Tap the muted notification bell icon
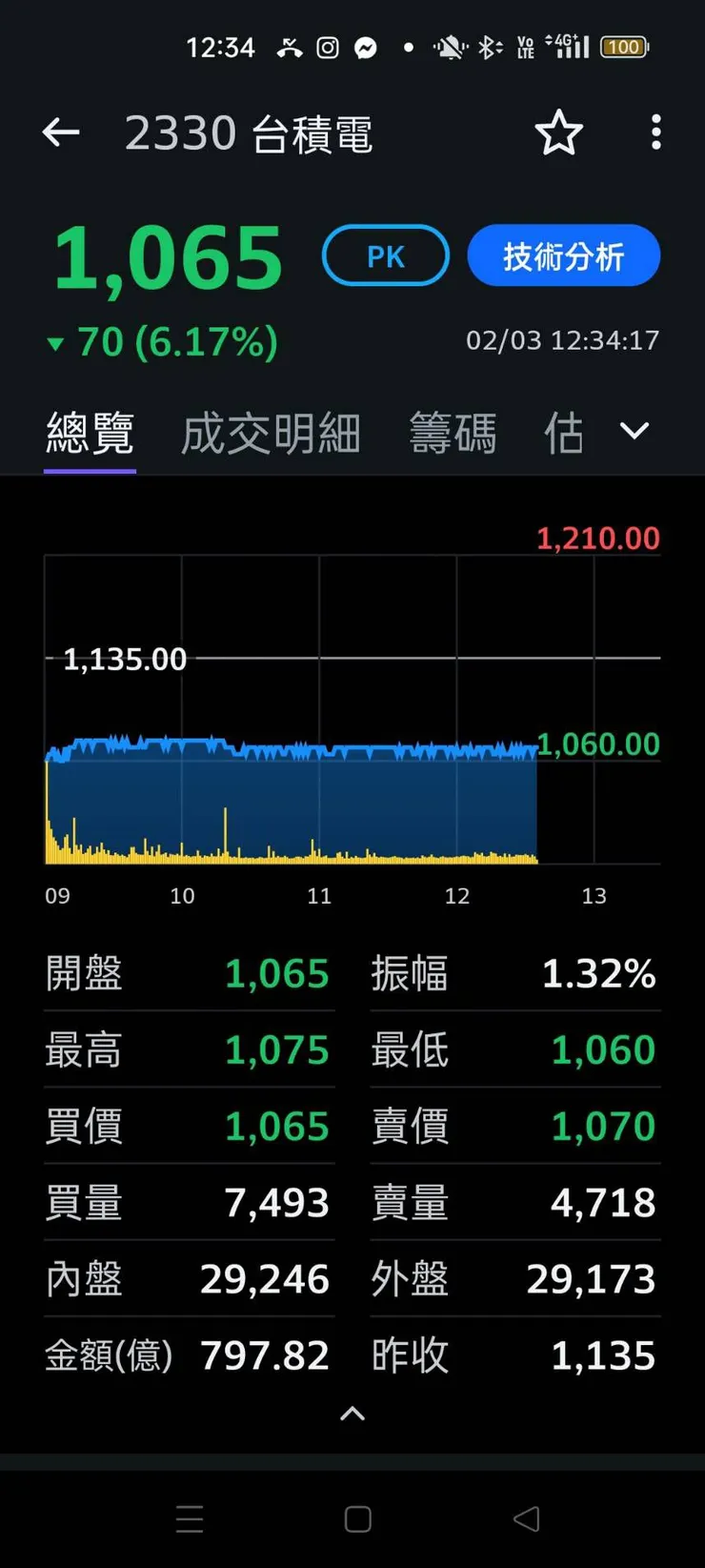The image size is (705, 1568). coord(448,47)
